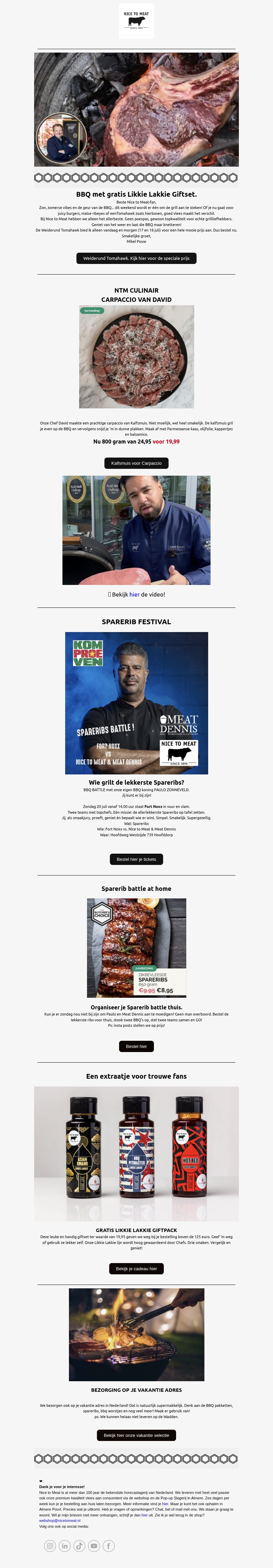Tap 'Bestel hier' for spareribs

point(136,1046)
